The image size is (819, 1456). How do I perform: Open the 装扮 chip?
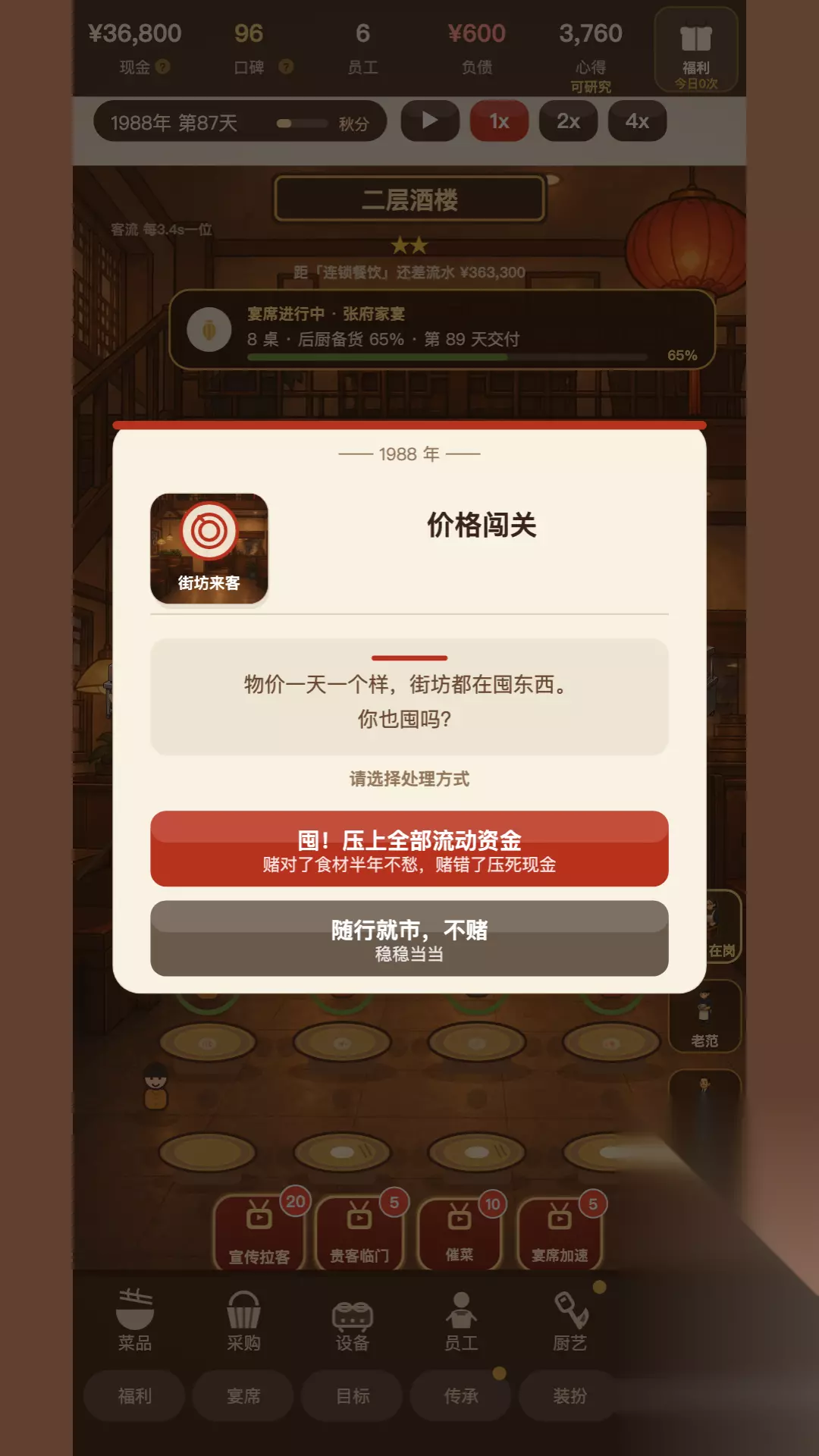pos(570,1396)
